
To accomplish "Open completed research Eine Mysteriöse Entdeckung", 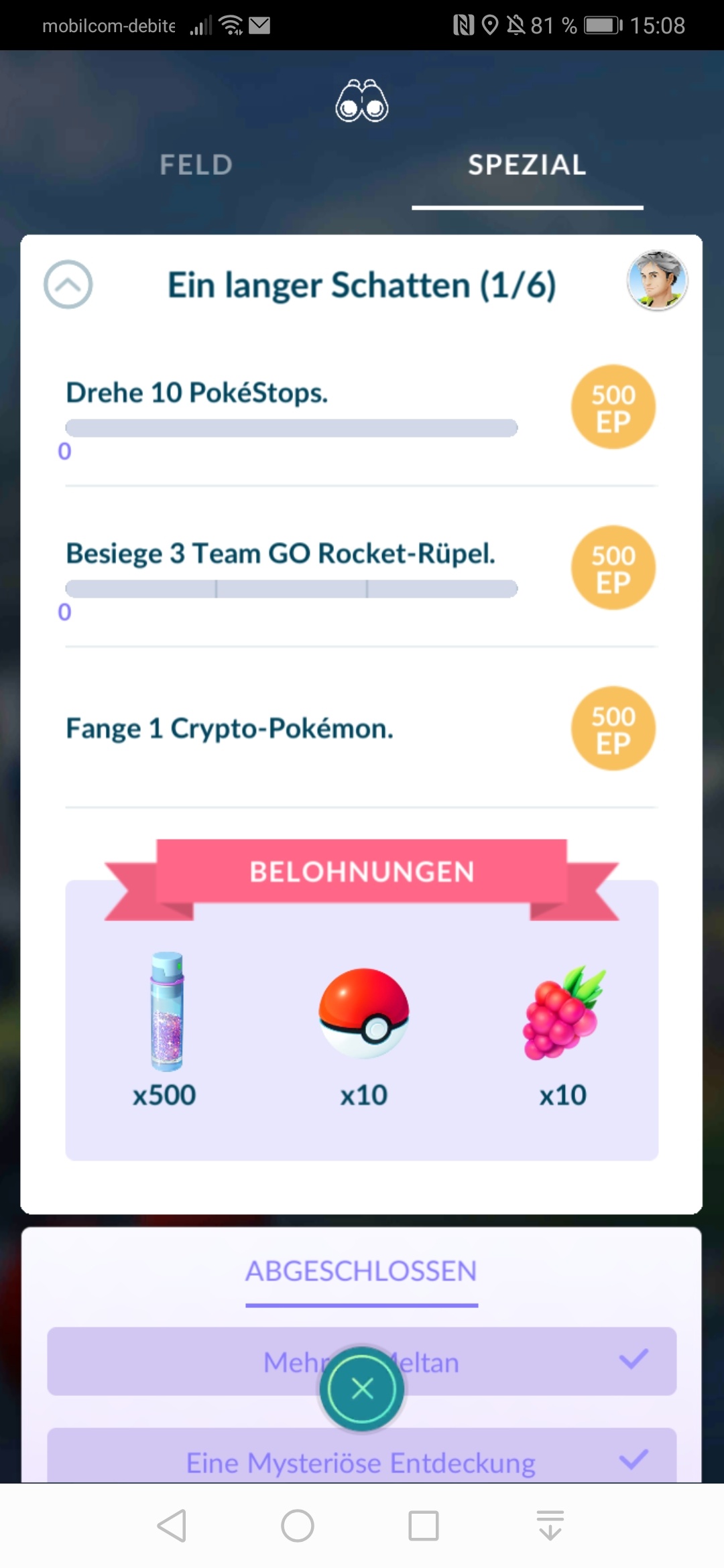I will (361, 1462).
